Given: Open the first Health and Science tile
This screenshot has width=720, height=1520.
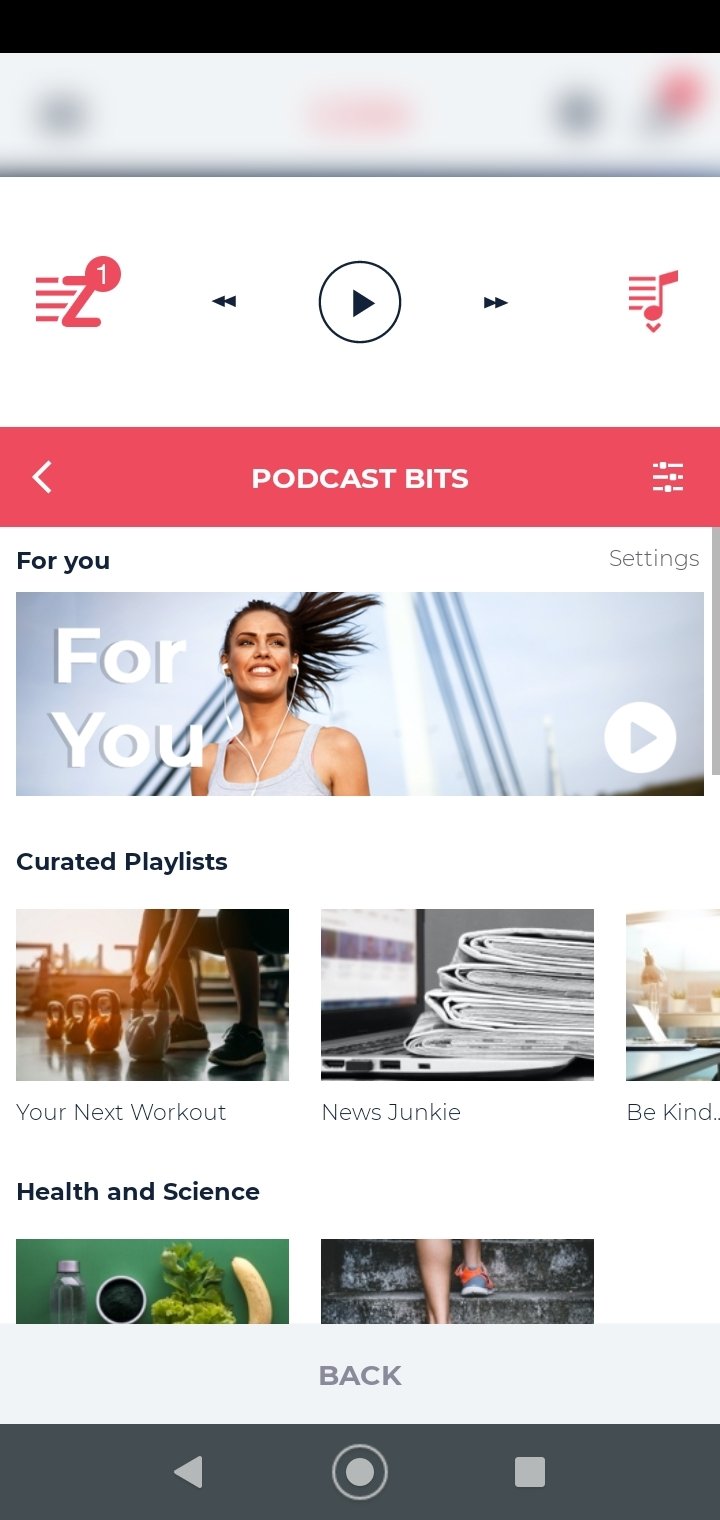Looking at the screenshot, I should [152, 1282].
